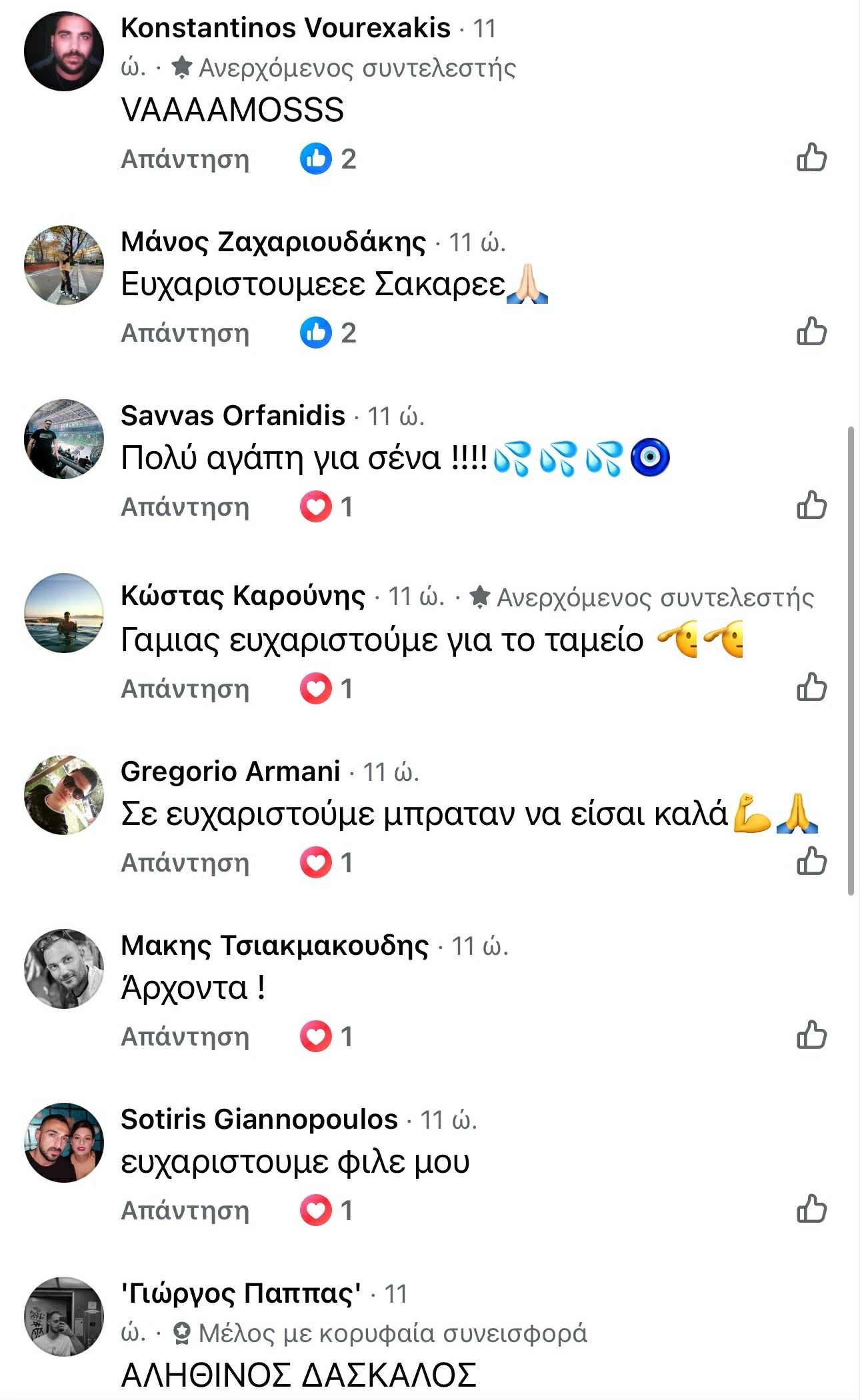Like Konstantinos Vourexakis's comment
The image size is (860, 1400).
811,159
